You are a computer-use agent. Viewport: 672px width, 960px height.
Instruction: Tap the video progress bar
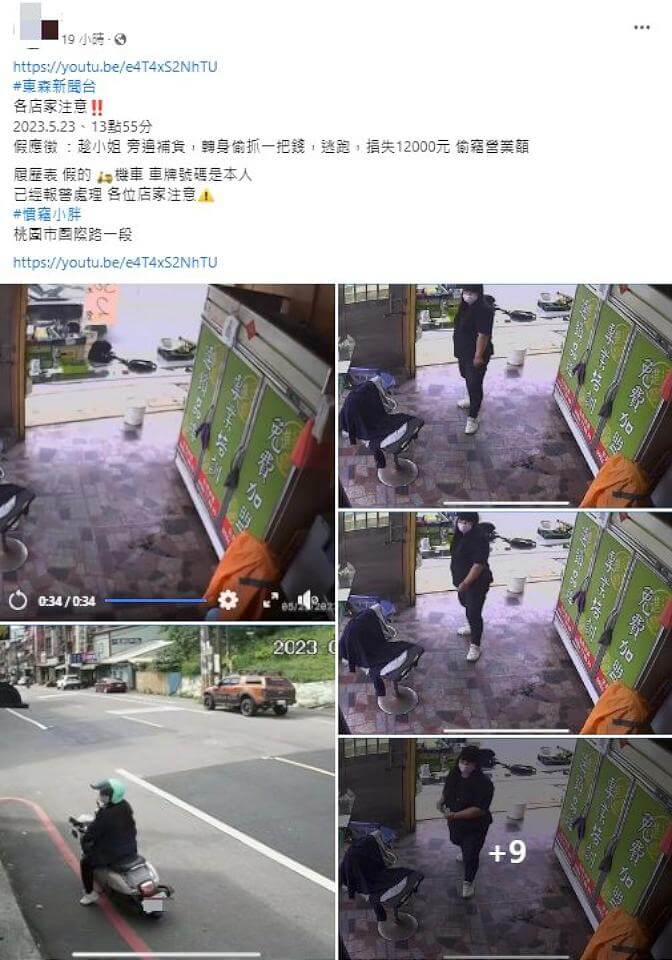click(155, 601)
